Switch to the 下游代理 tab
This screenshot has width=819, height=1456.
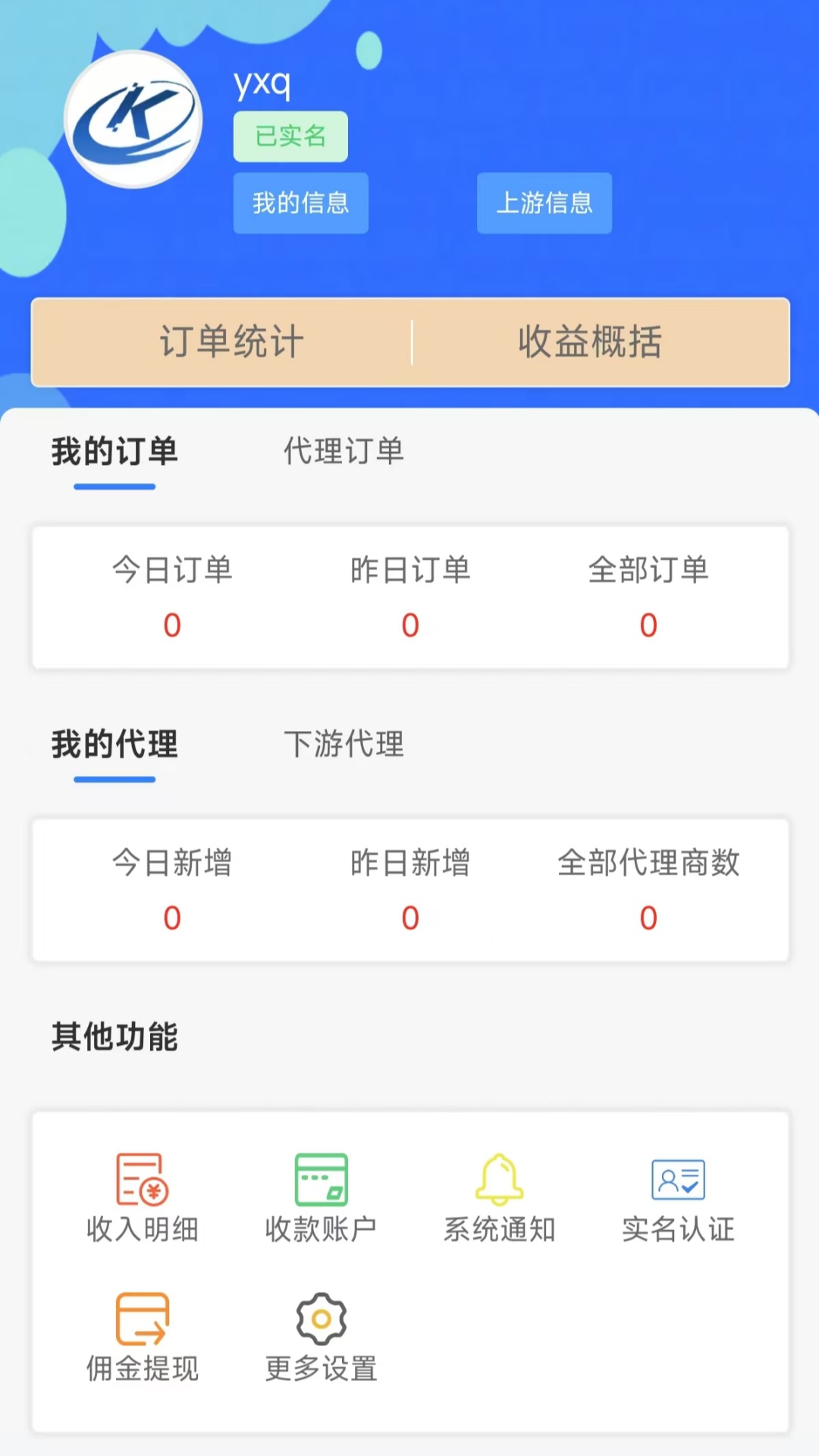[x=344, y=745]
